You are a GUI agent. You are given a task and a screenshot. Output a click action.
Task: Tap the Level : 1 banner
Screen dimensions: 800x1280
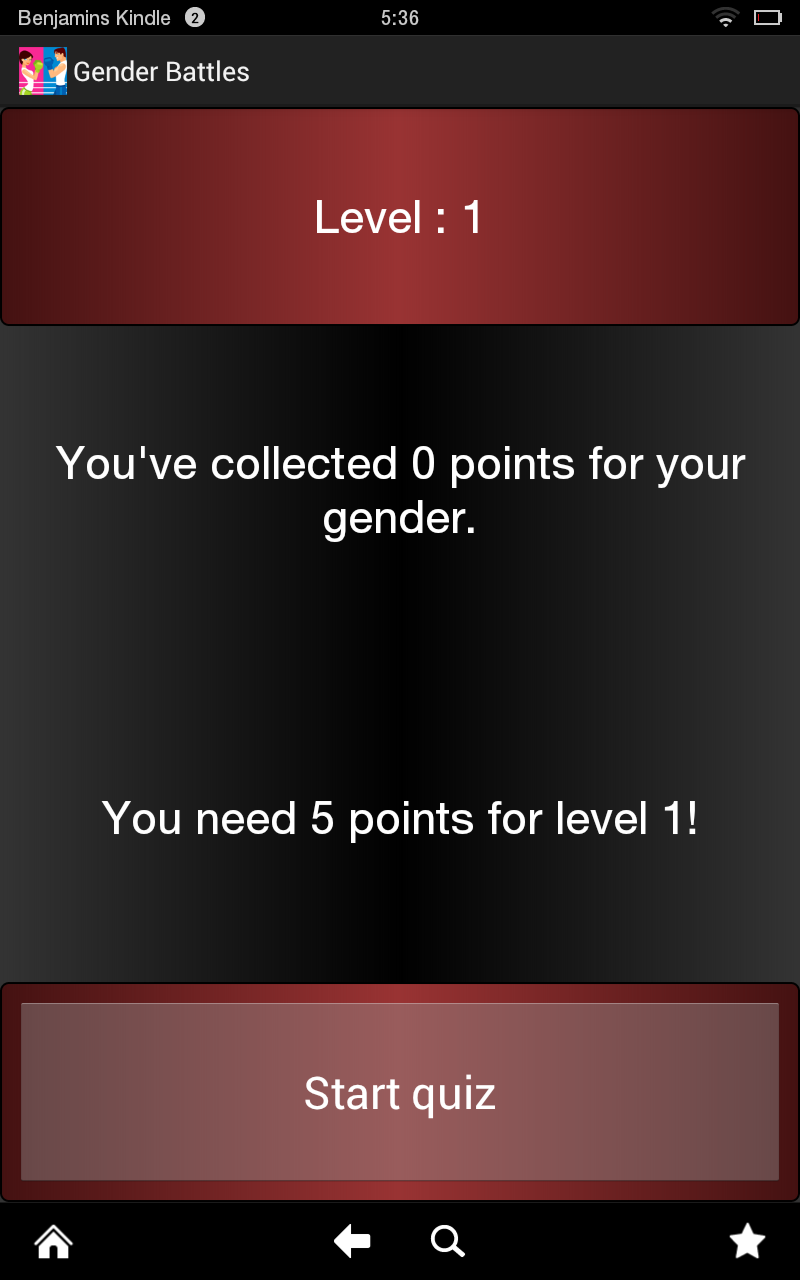point(399,216)
